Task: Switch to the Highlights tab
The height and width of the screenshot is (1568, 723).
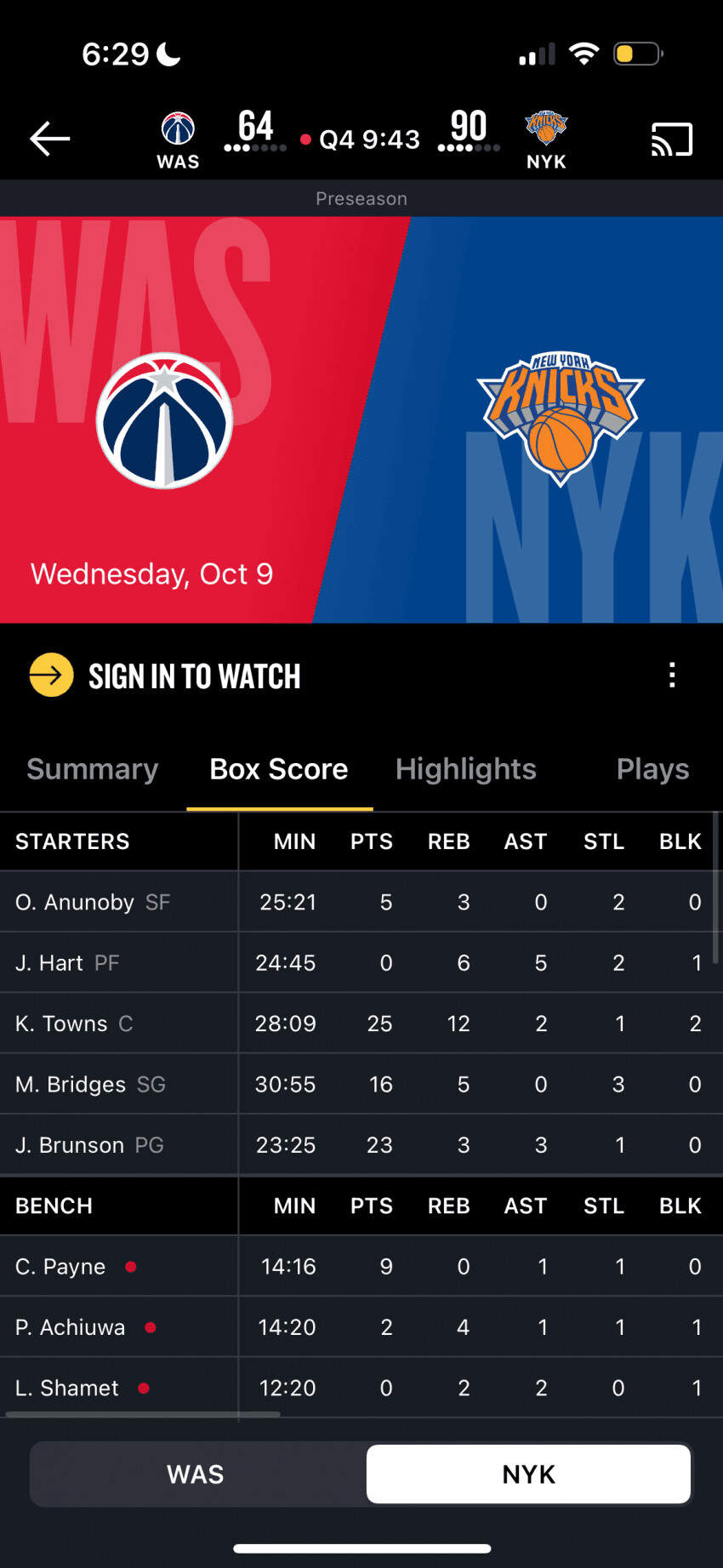Action: 466,769
